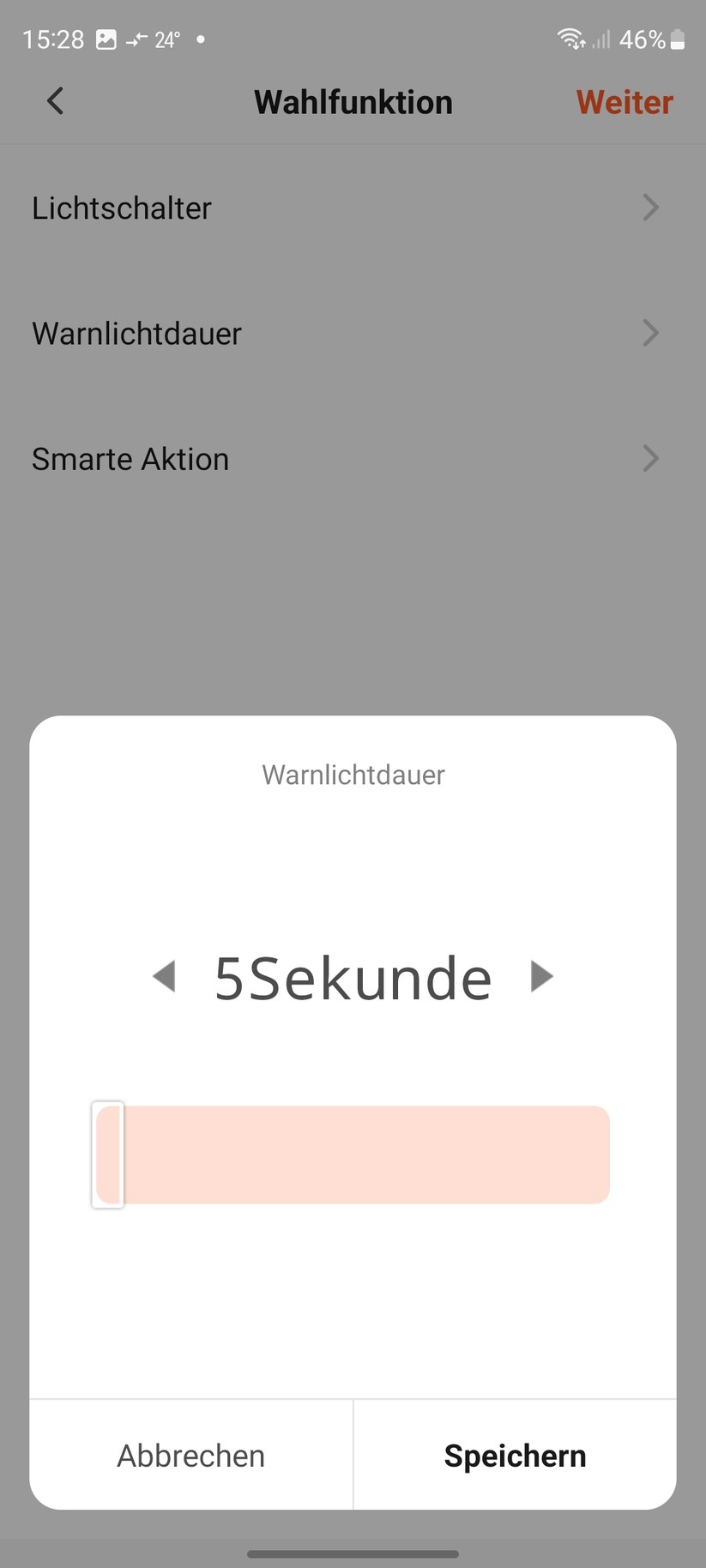
Task: Save the duration with Speichern
Action: (515, 1456)
